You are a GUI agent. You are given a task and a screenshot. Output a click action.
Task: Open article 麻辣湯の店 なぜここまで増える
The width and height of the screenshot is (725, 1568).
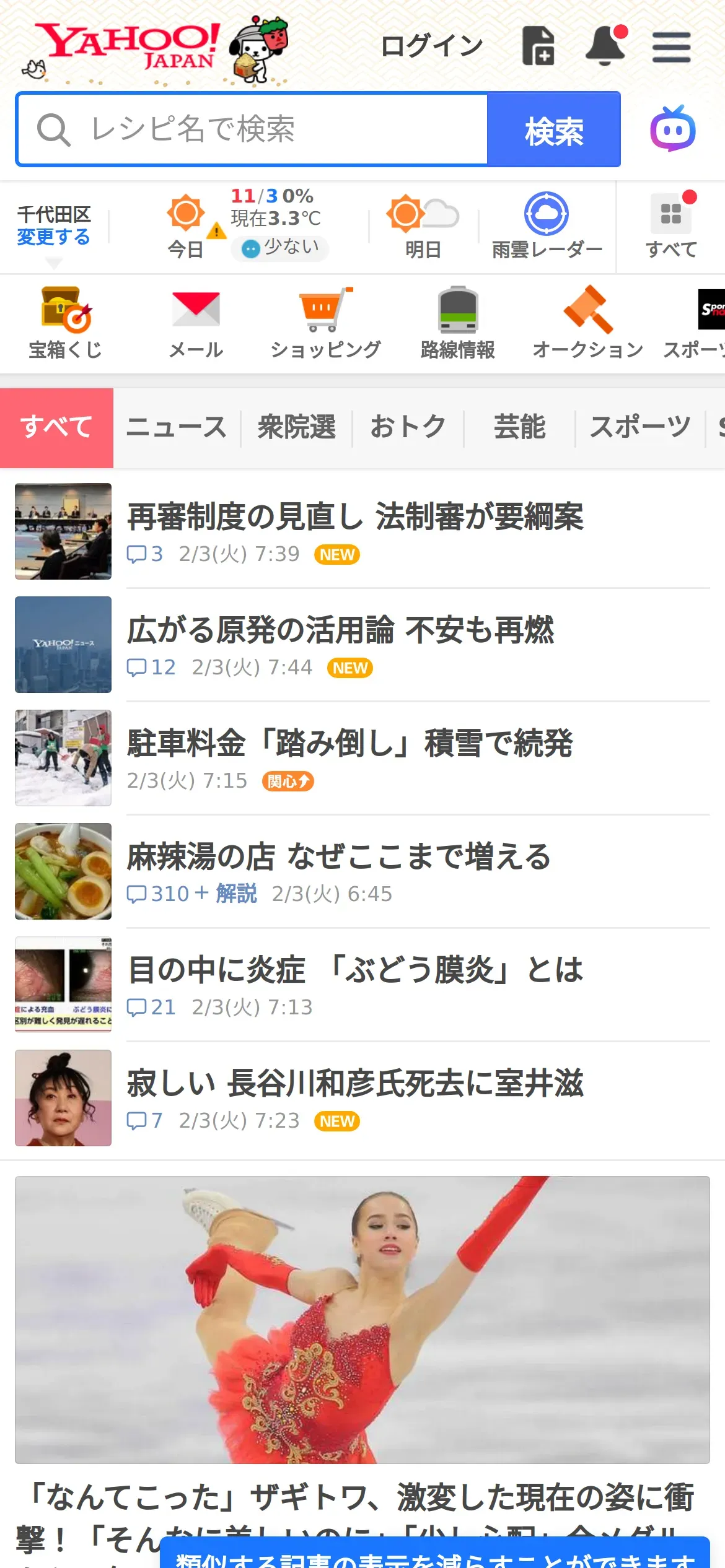[x=339, y=857]
